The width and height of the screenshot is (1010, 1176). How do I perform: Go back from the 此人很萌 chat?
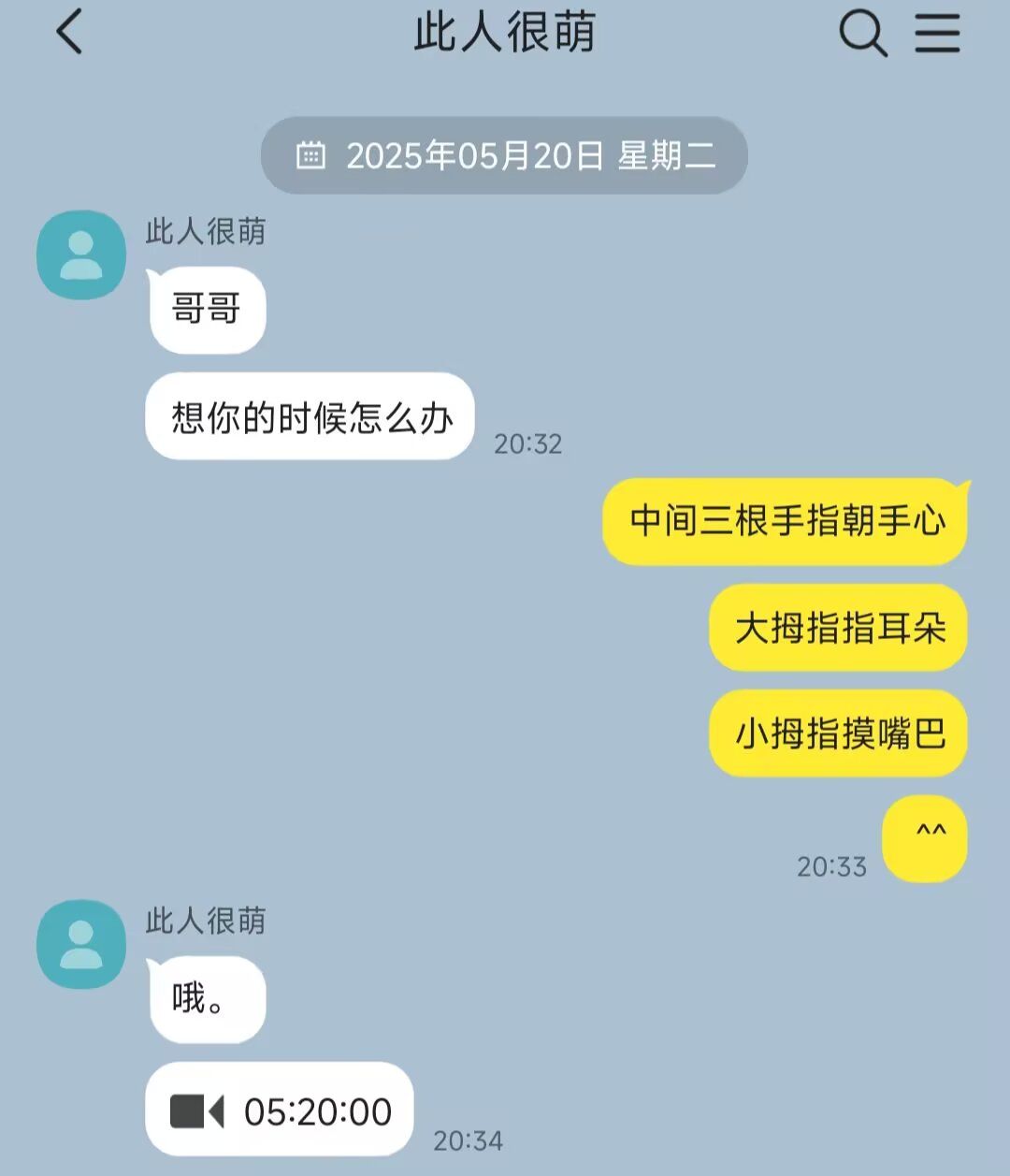pyautogui.click(x=70, y=32)
